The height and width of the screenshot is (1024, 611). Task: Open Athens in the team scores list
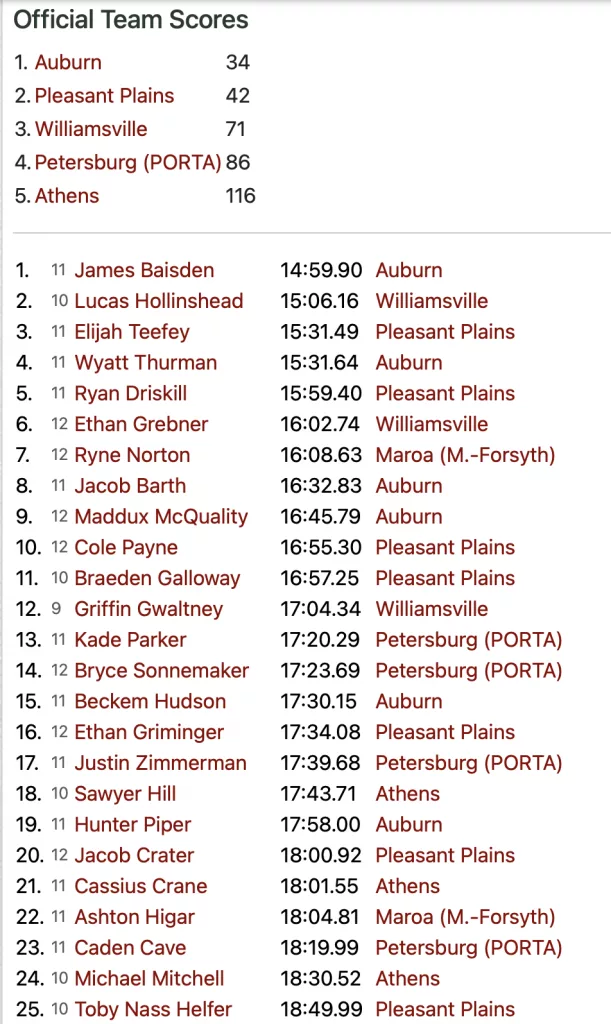67,195
